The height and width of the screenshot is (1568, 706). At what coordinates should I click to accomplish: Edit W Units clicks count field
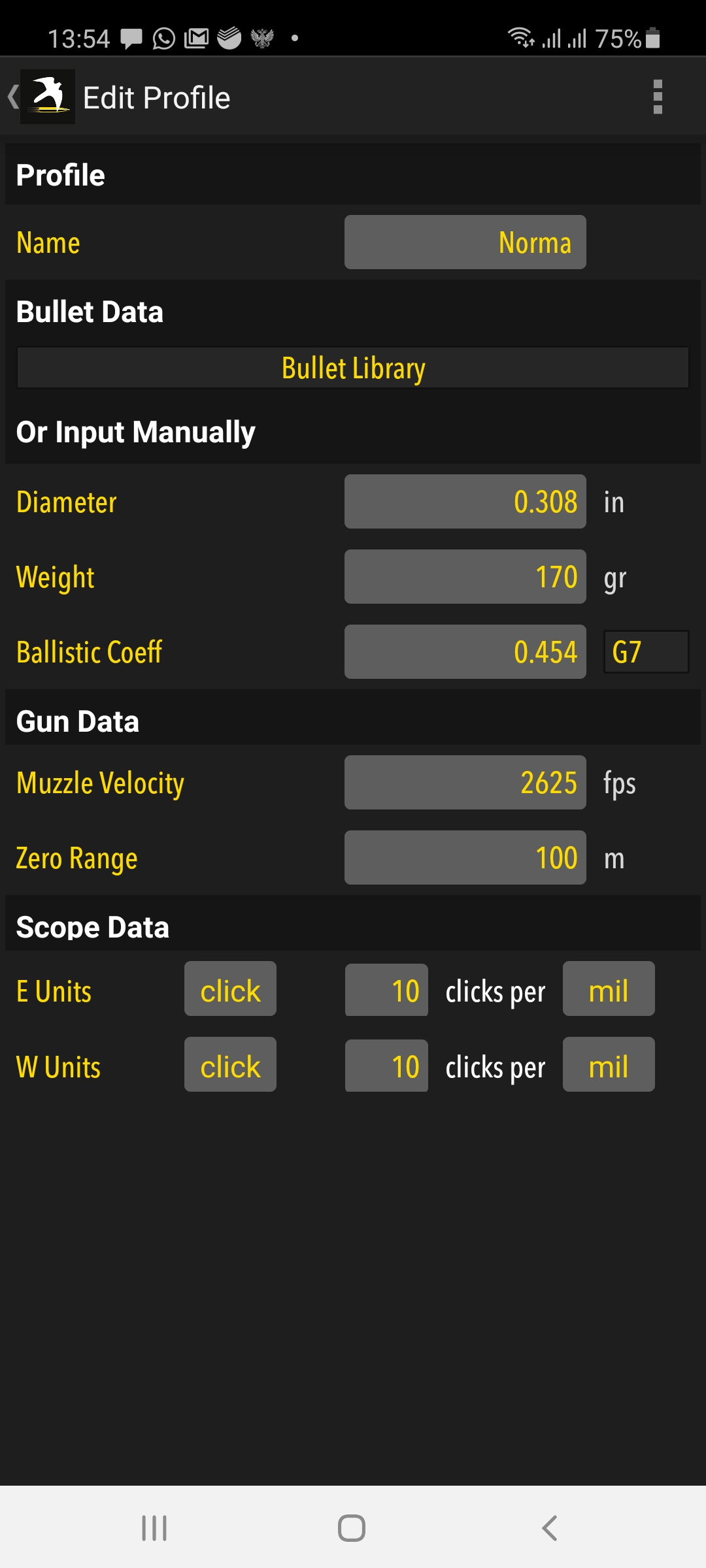(x=386, y=1066)
